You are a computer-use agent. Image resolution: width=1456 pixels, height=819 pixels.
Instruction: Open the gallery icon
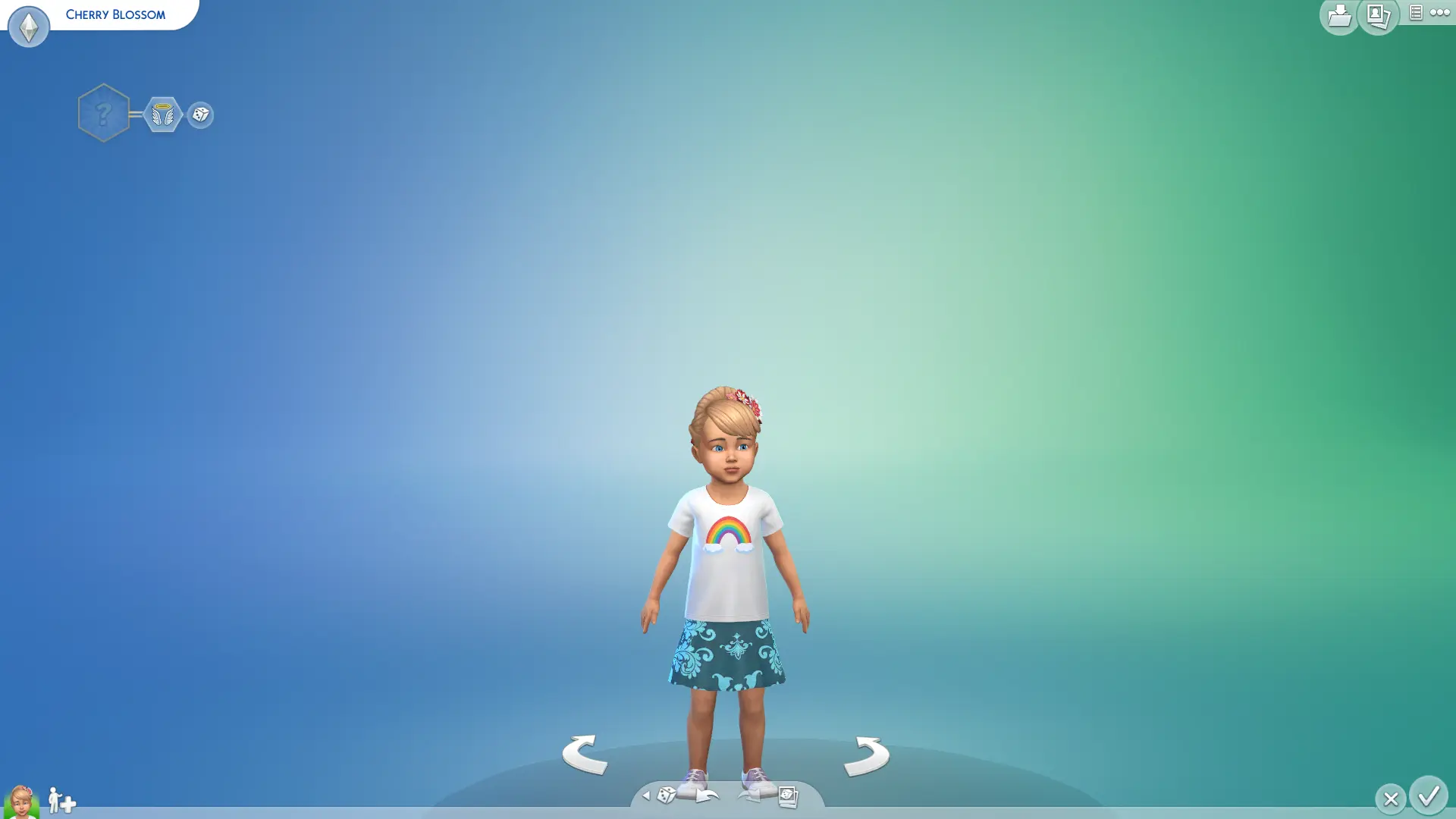(1378, 16)
